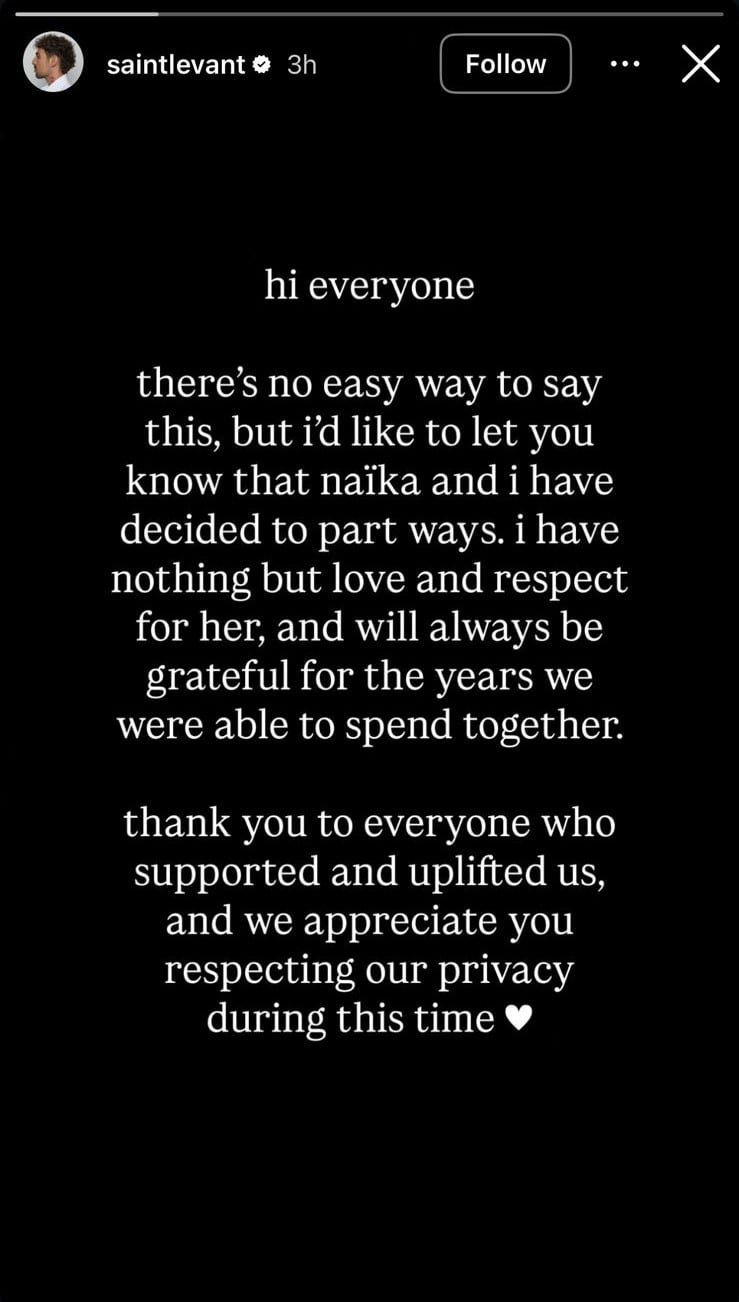Tap the saintlevant username
Viewport: 739px width, 1302px height.
pyautogui.click(x=176, y=64)
